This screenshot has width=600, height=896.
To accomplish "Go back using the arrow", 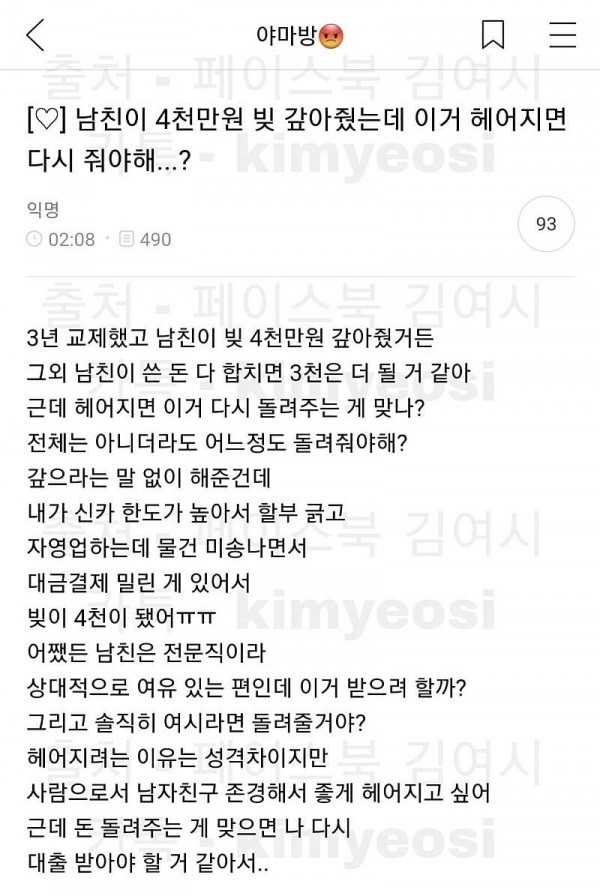I will click(x=35, y=35).
